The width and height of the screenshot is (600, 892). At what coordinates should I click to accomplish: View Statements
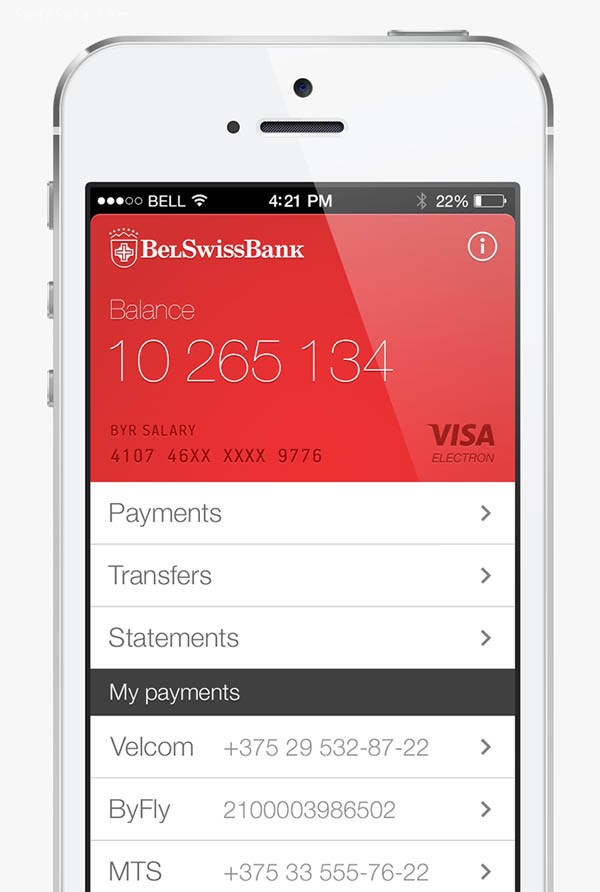tap(302, 637)
